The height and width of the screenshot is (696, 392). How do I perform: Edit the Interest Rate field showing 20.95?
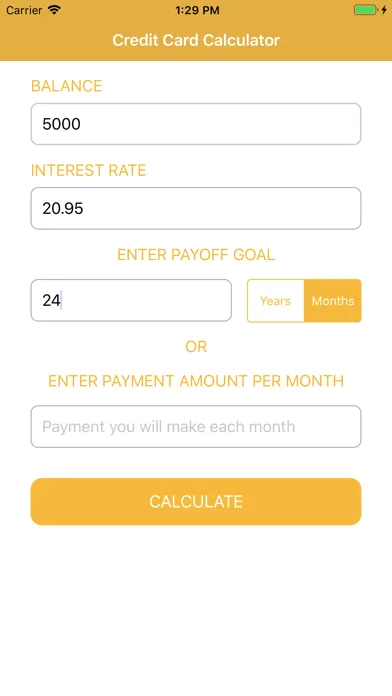point(196,208)
